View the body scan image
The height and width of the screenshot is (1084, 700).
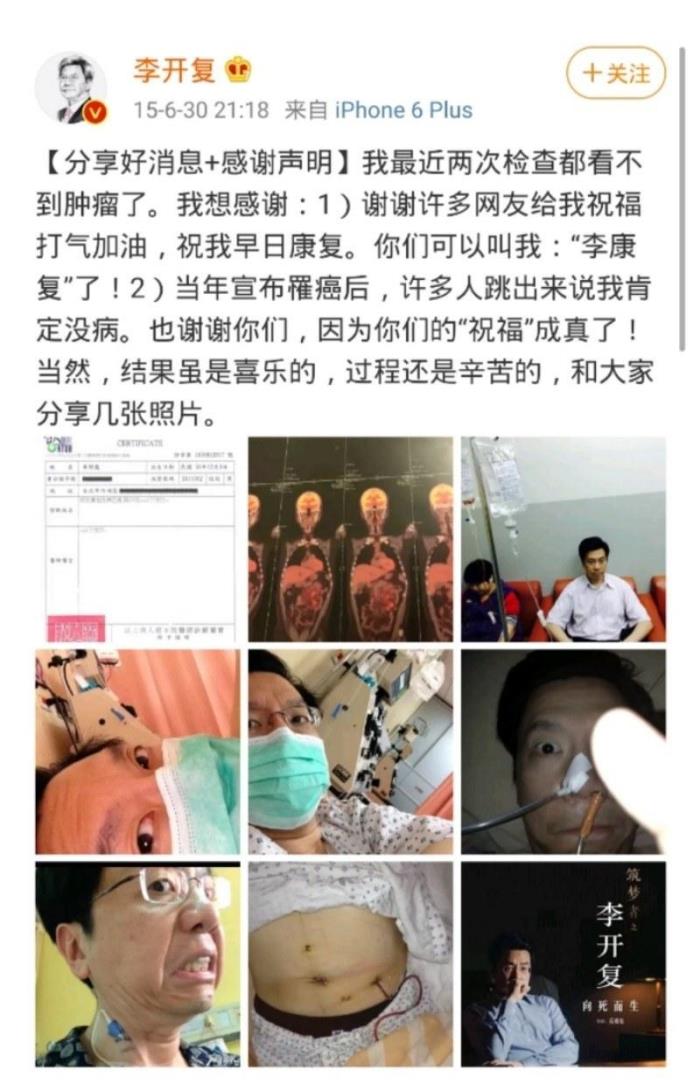(x=350, y=539)
